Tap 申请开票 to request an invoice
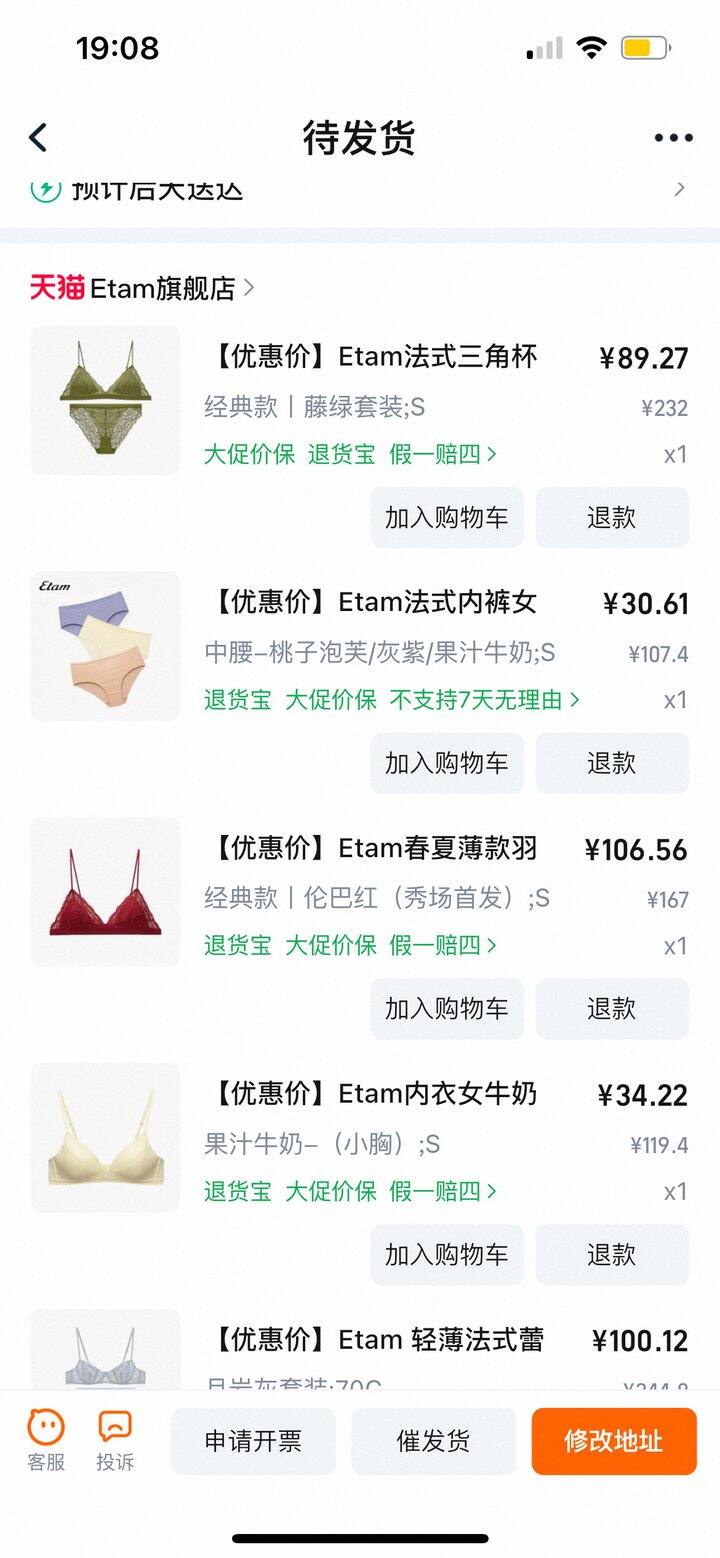 click(x=253, y=1440)
